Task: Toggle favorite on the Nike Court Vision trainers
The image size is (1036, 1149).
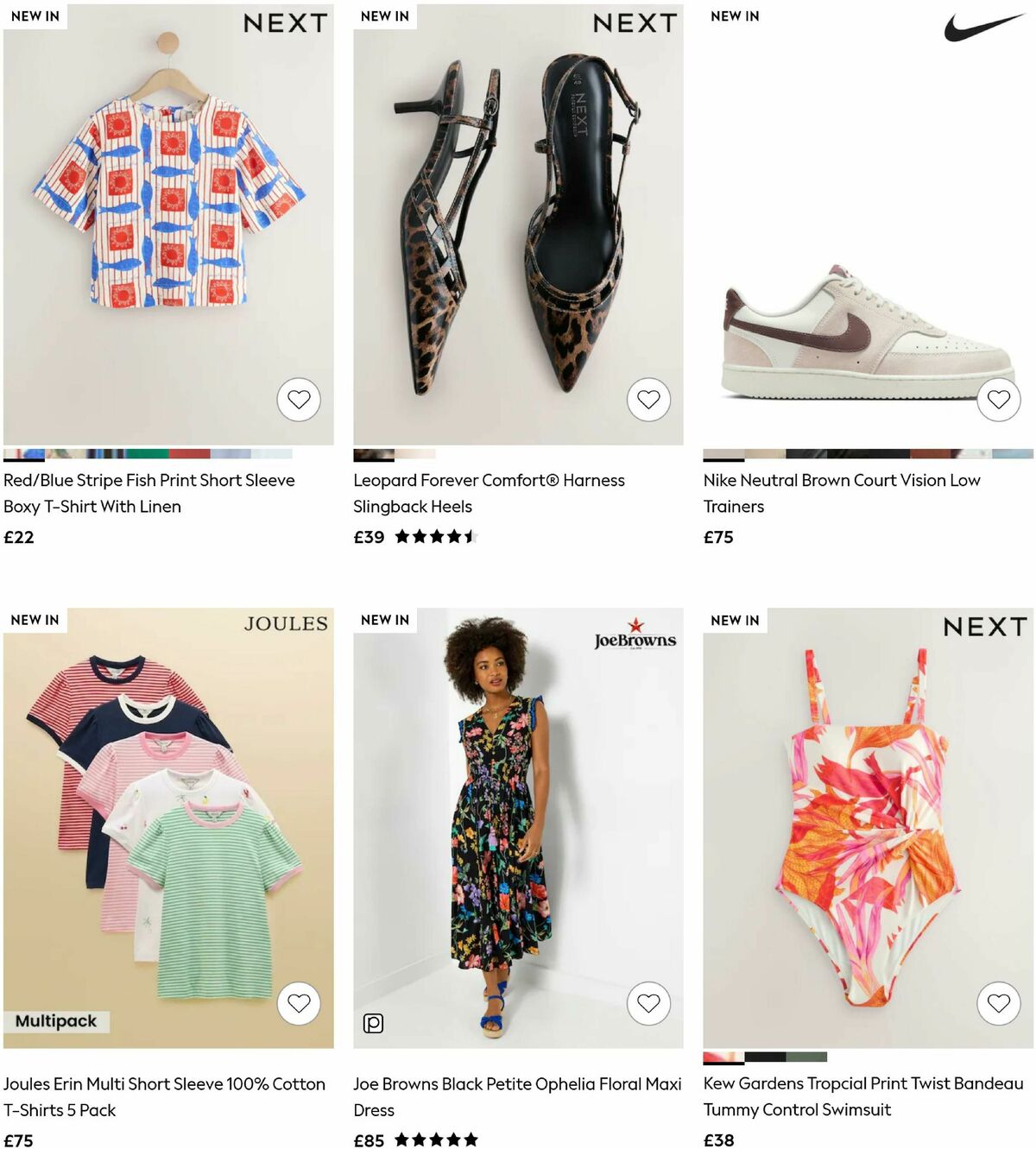Action: (x=999, y=400)
